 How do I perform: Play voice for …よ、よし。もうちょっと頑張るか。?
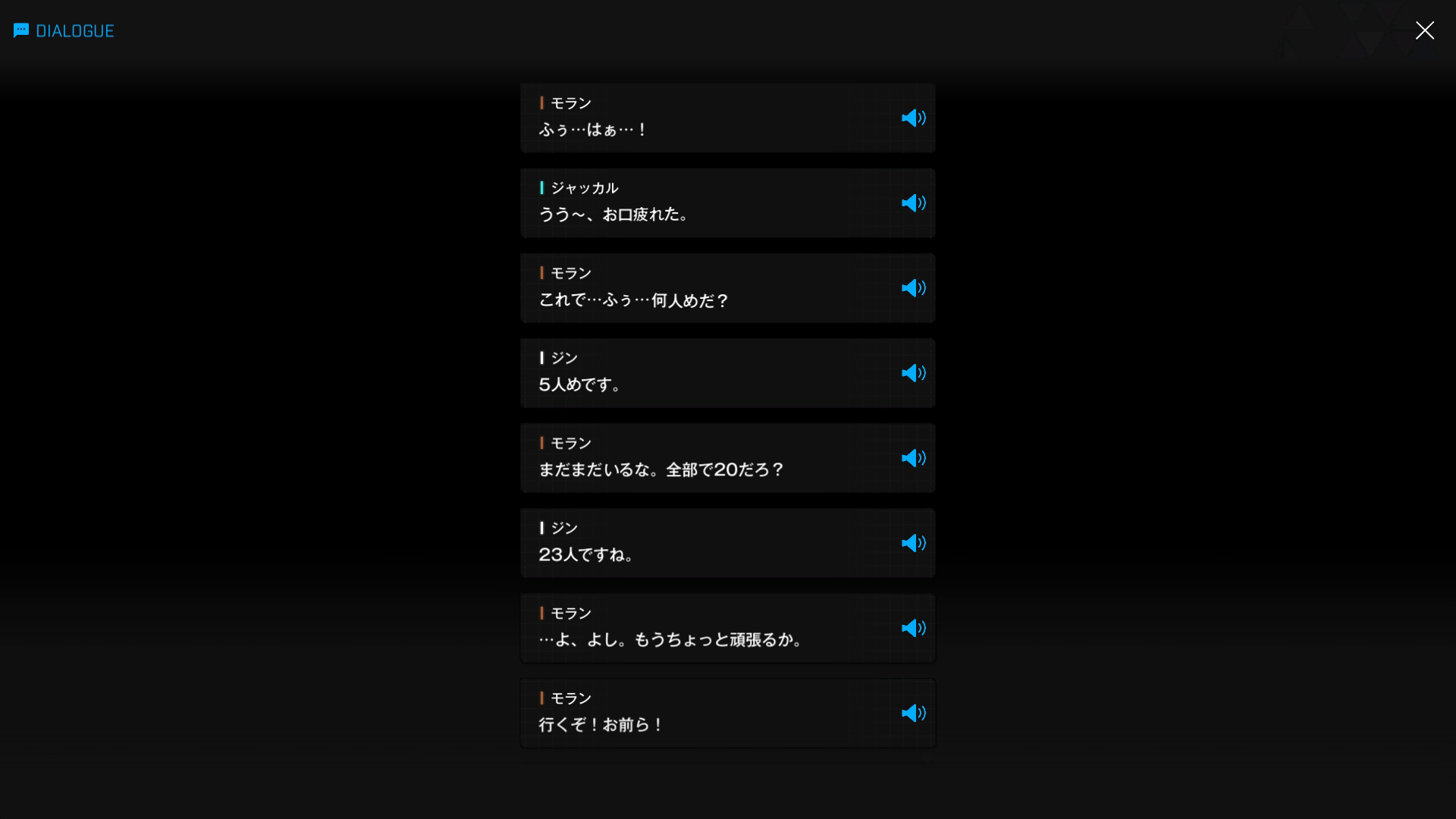[x=913, y=628]
